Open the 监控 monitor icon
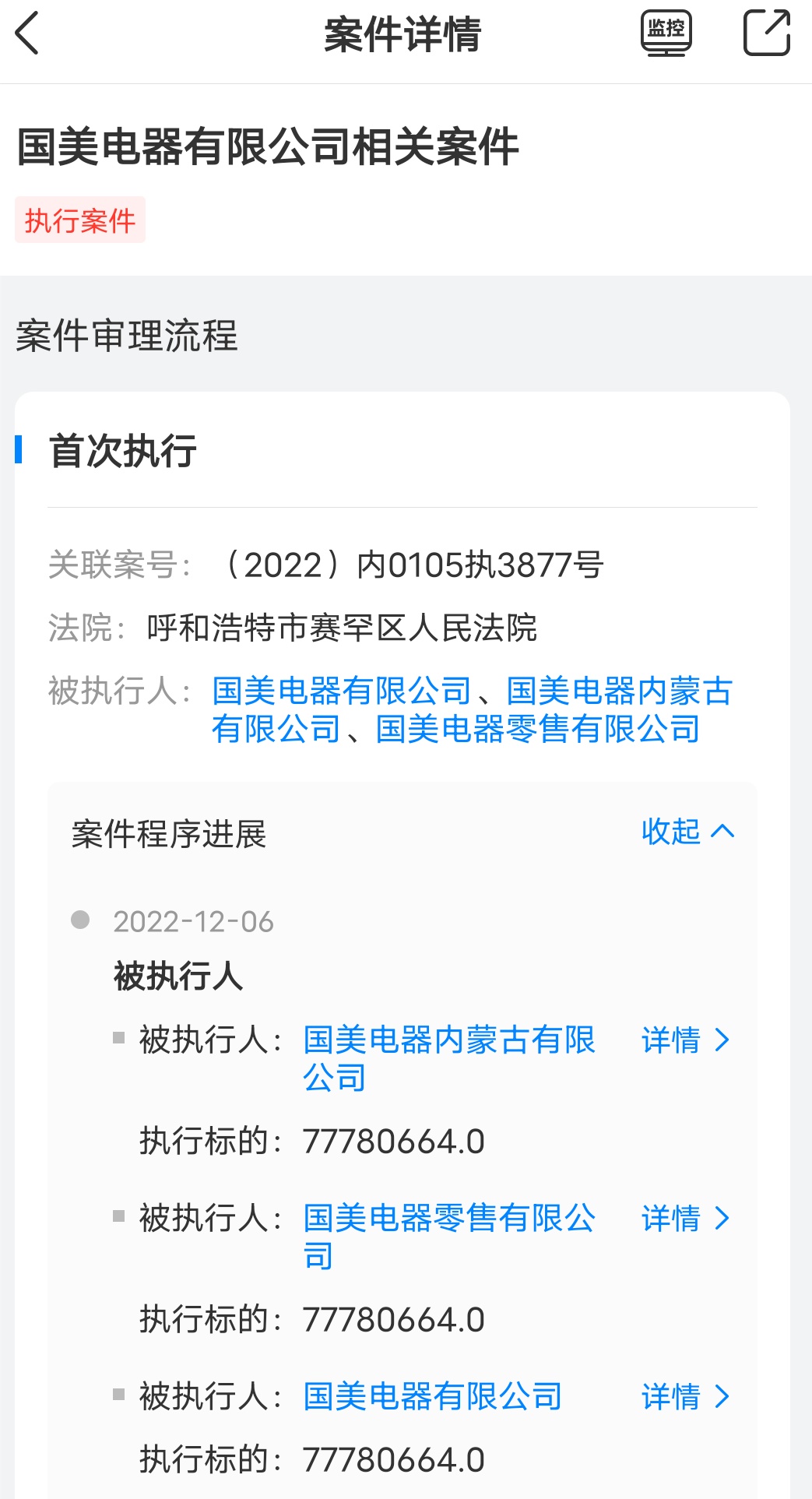This screenshot has height=1499, width=812. click(x=666, y=33)
